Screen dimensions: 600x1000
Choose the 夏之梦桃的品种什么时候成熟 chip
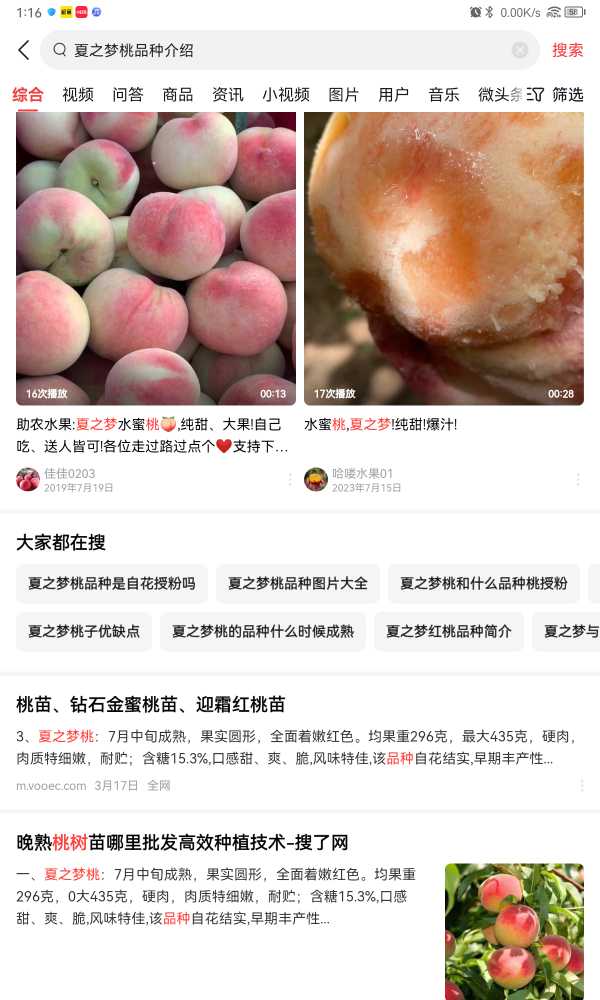pos(263,631)
